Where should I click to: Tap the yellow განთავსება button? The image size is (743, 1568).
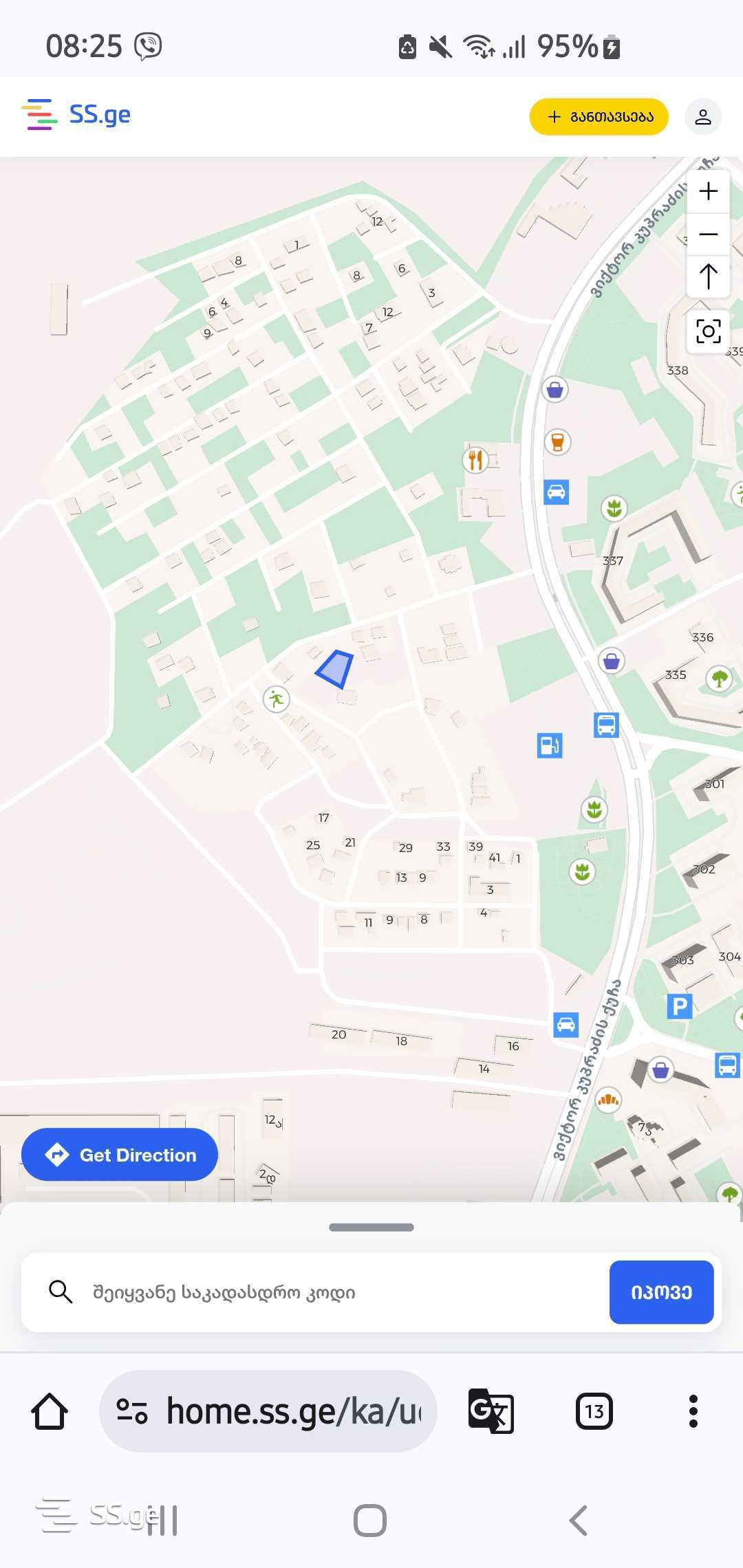(x=599, y=117)
